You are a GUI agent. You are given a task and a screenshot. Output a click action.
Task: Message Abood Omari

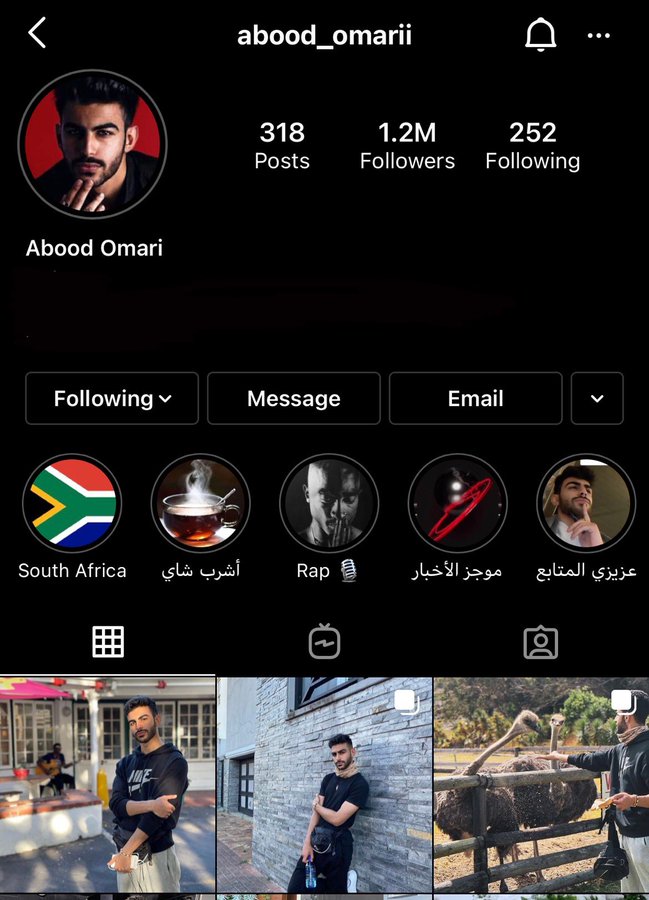294,398
